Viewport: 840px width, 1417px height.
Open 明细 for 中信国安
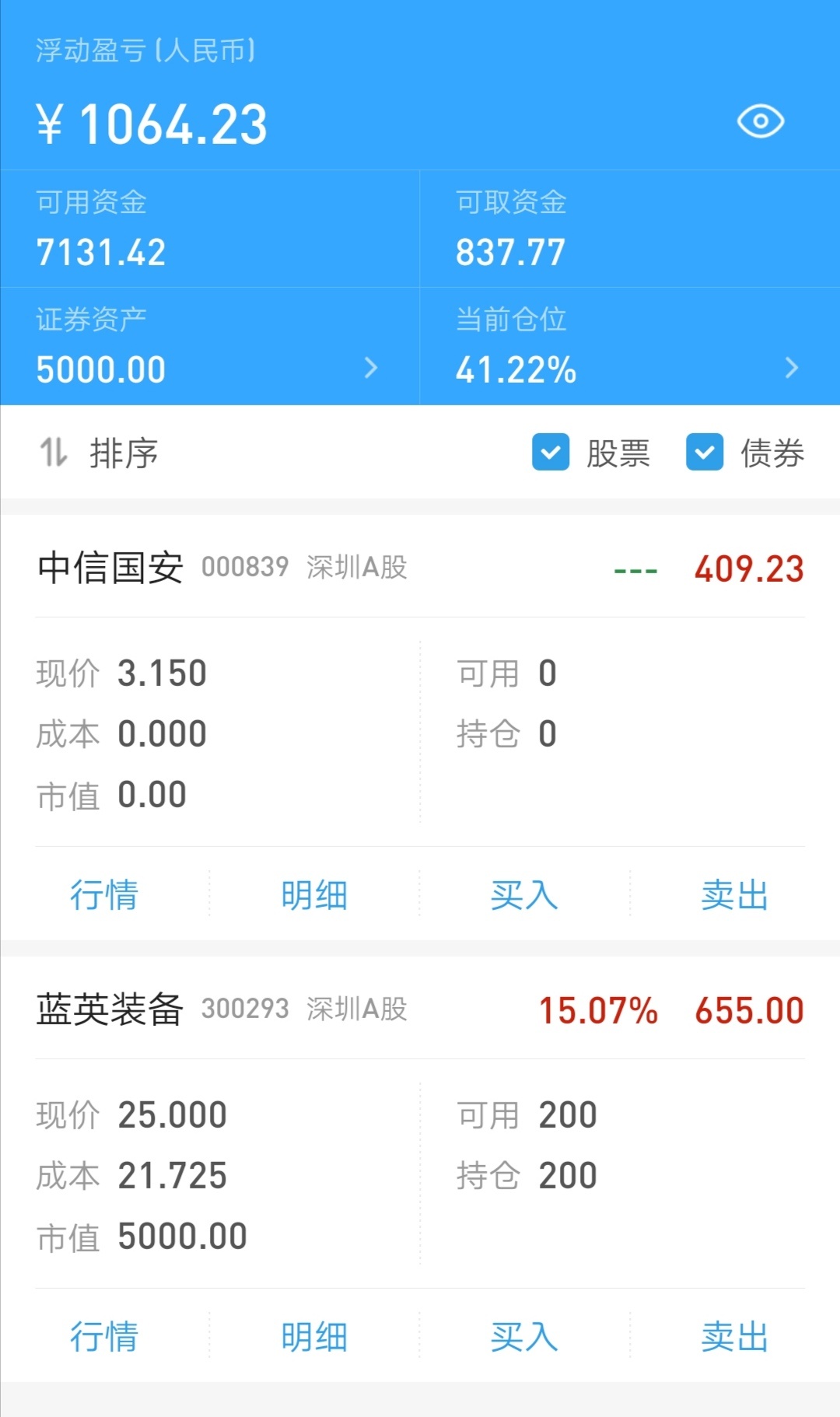click(x=314, y=894)
